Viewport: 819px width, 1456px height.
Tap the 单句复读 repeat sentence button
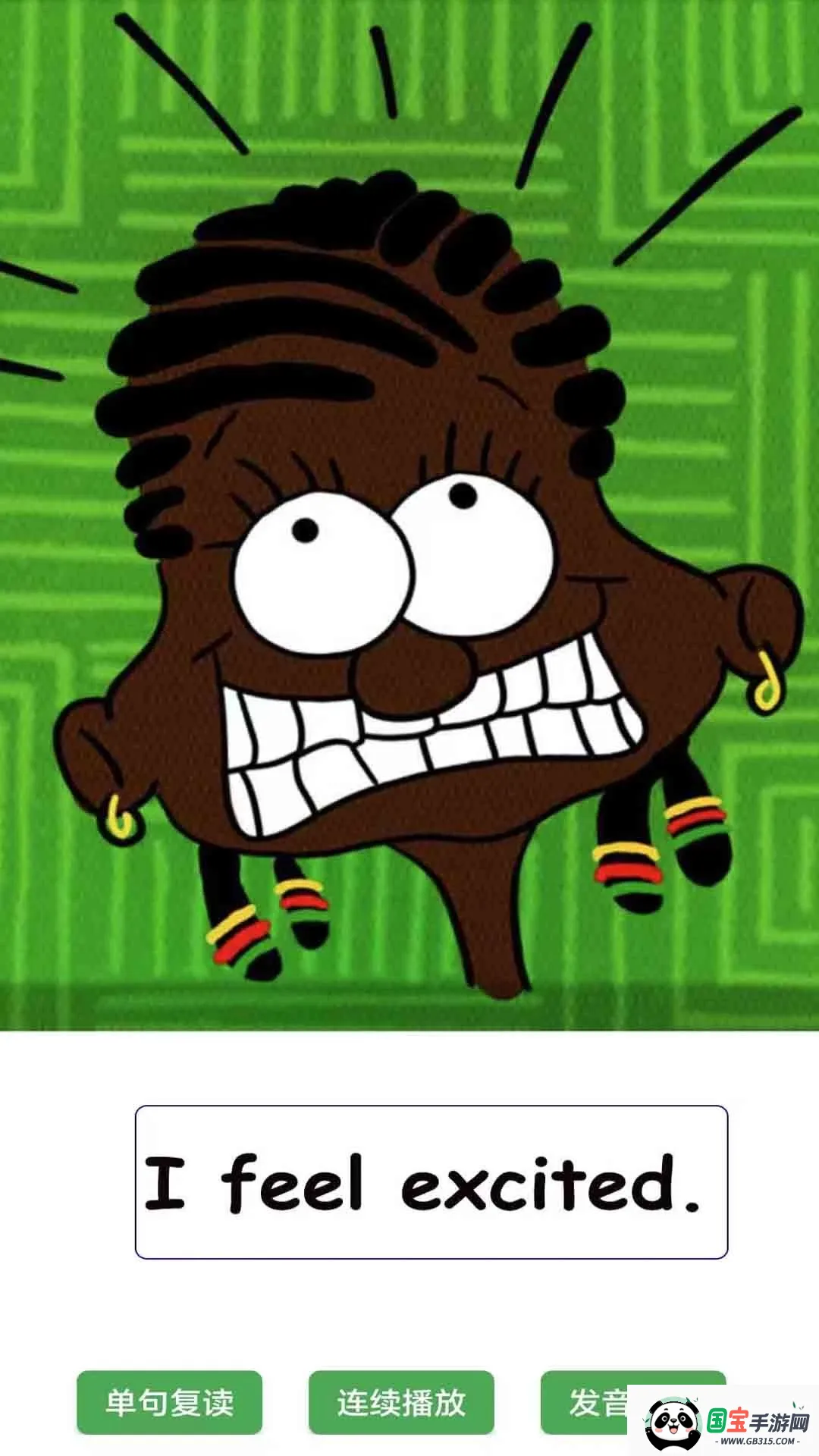(x=169, y=1402)
